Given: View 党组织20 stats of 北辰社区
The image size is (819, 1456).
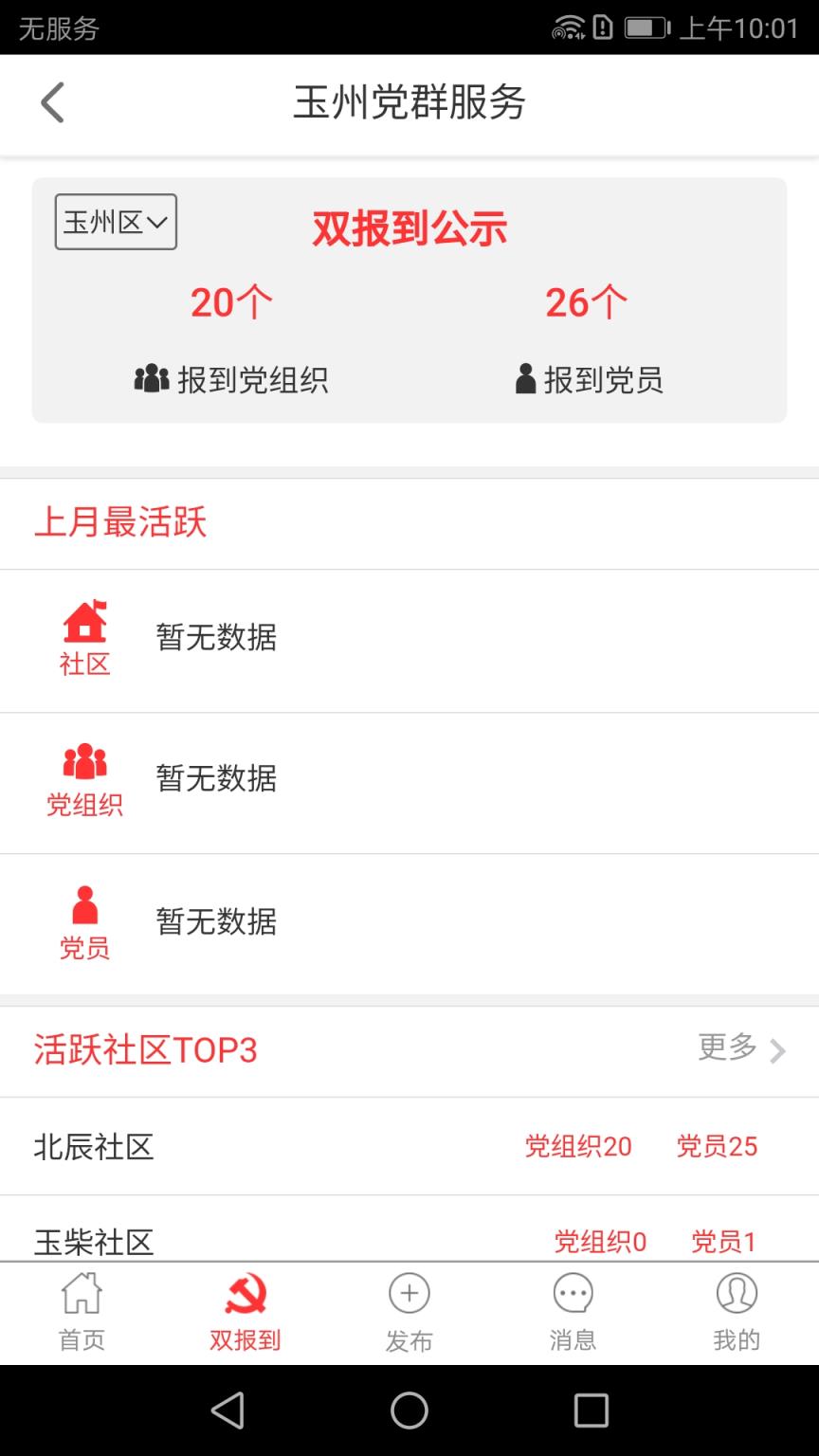Looking at the screenshot, I should (579, 1146).
